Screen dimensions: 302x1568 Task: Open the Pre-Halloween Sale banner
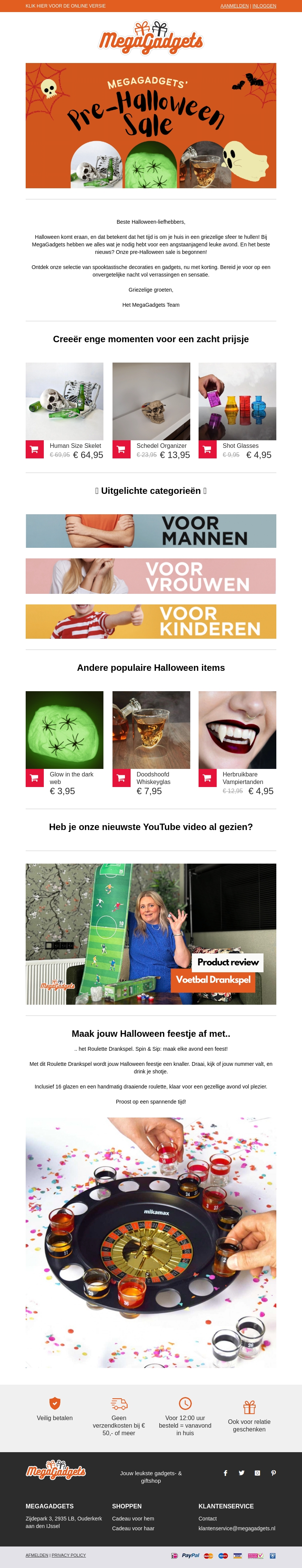tap(151, 125)
